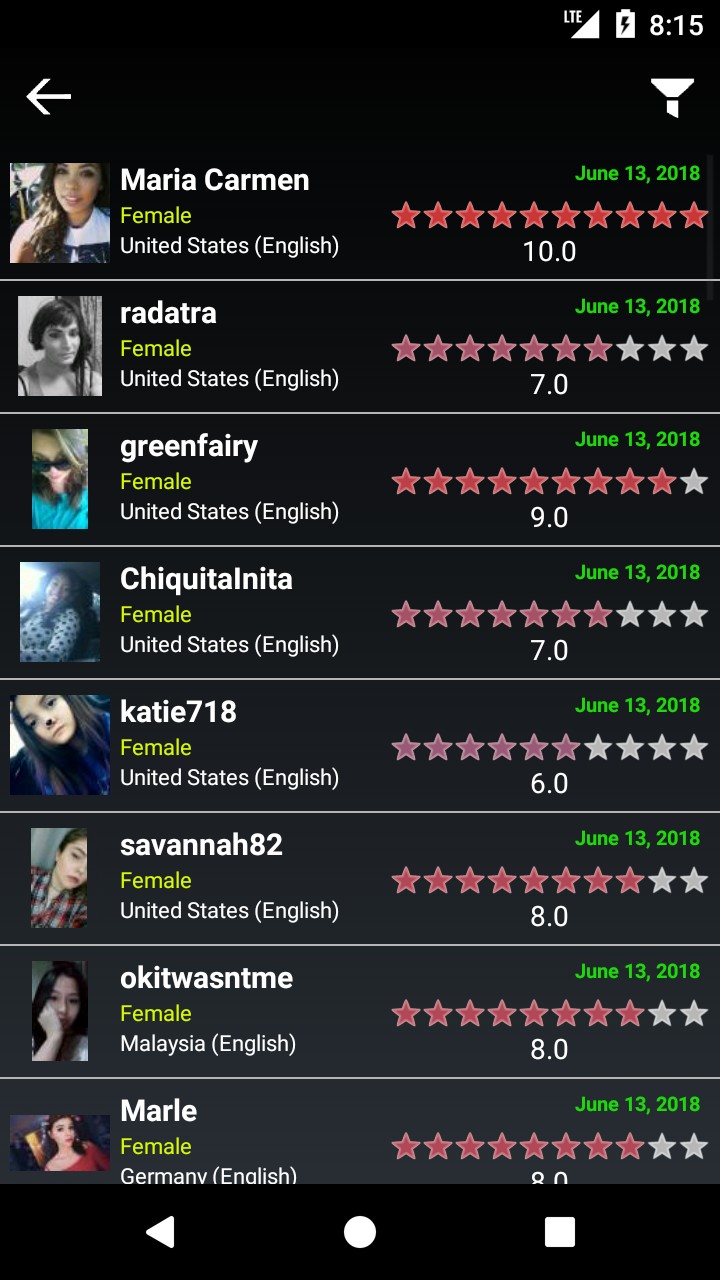View okitwasntme's profile from Malaysia
The width and height of the screenshot is (720, 1280).
(206, 978)
